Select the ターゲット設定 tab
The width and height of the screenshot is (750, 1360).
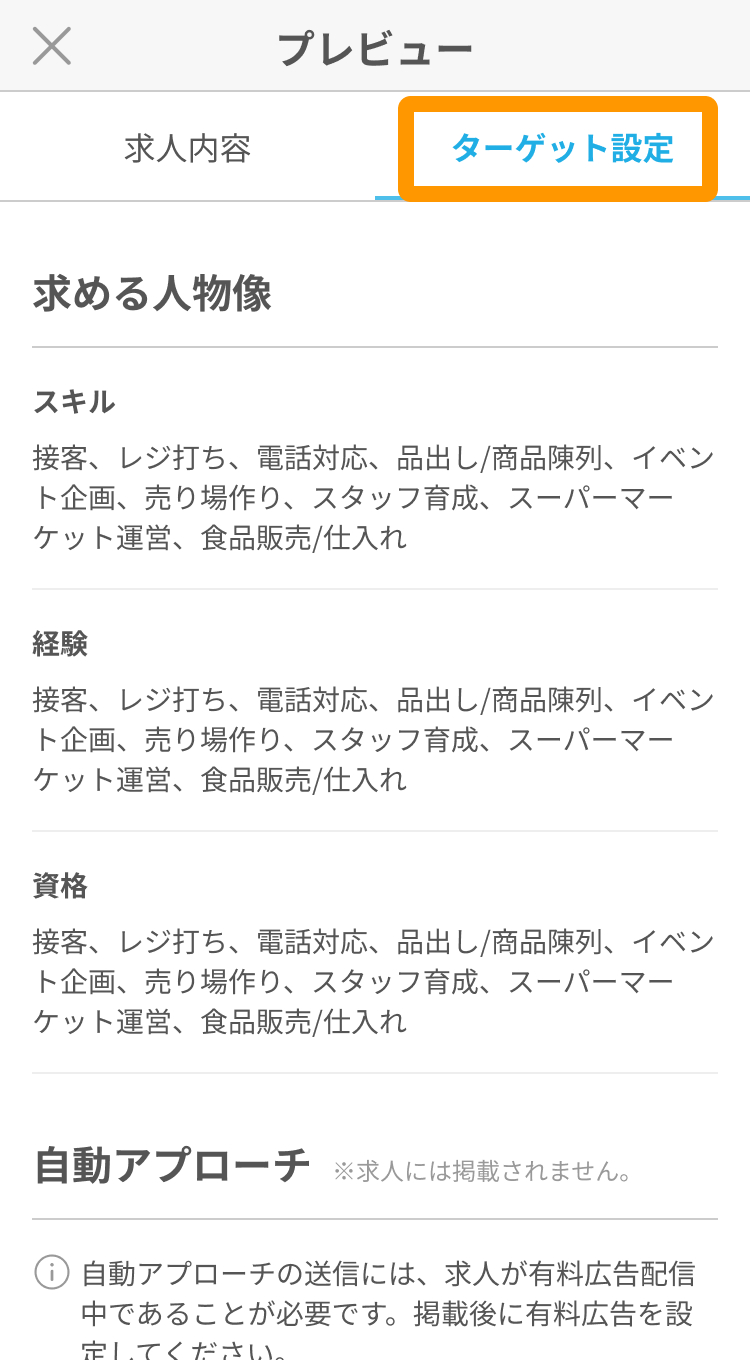tap(562, 149)
